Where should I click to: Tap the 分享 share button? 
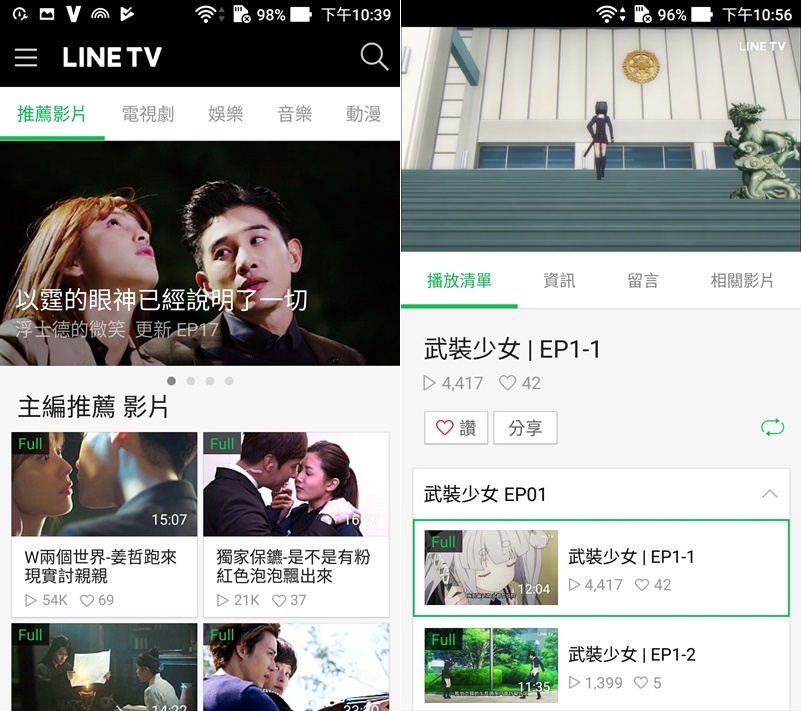(525, 428)
